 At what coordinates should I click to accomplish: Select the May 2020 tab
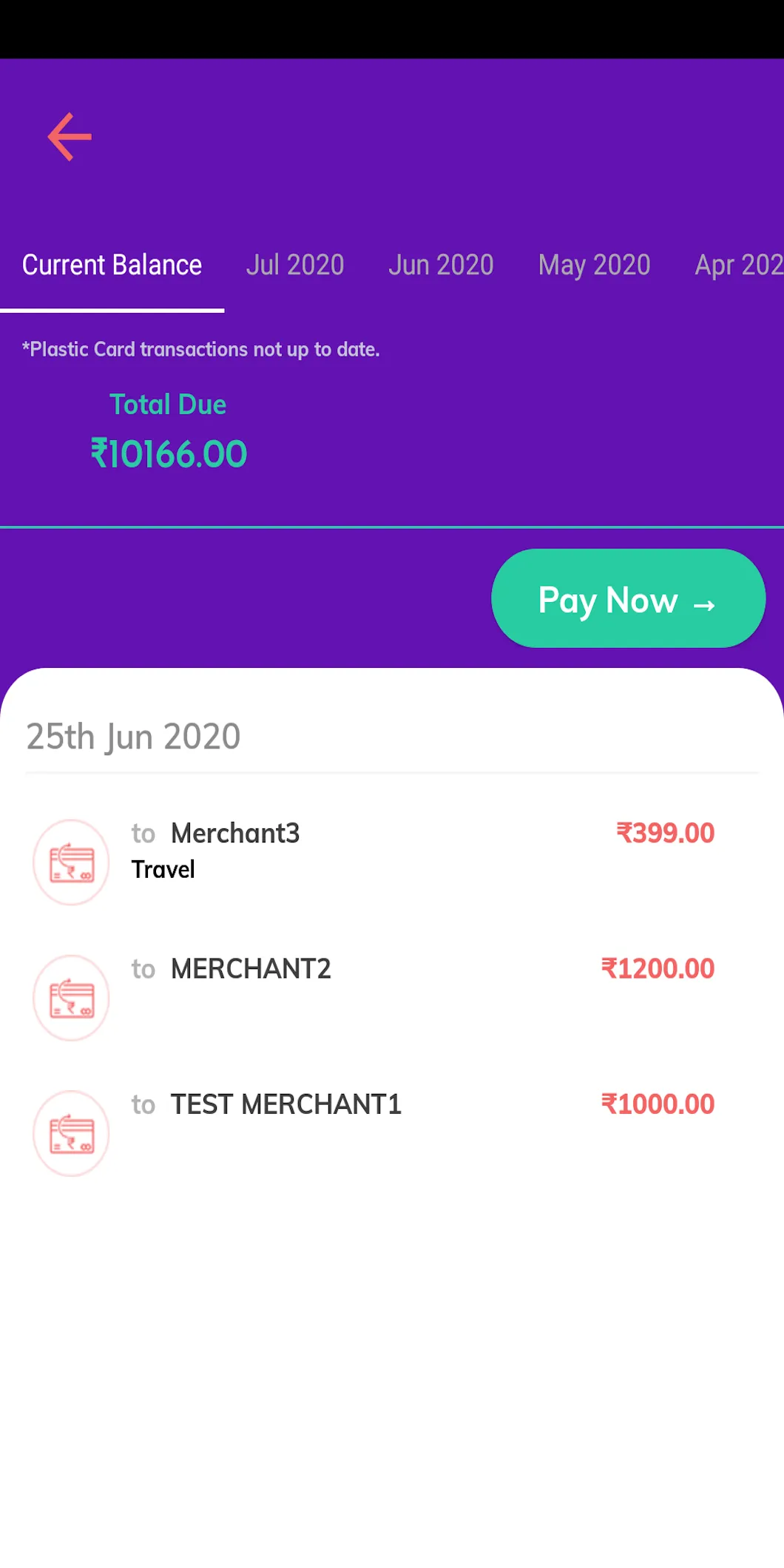coord(593,265)
